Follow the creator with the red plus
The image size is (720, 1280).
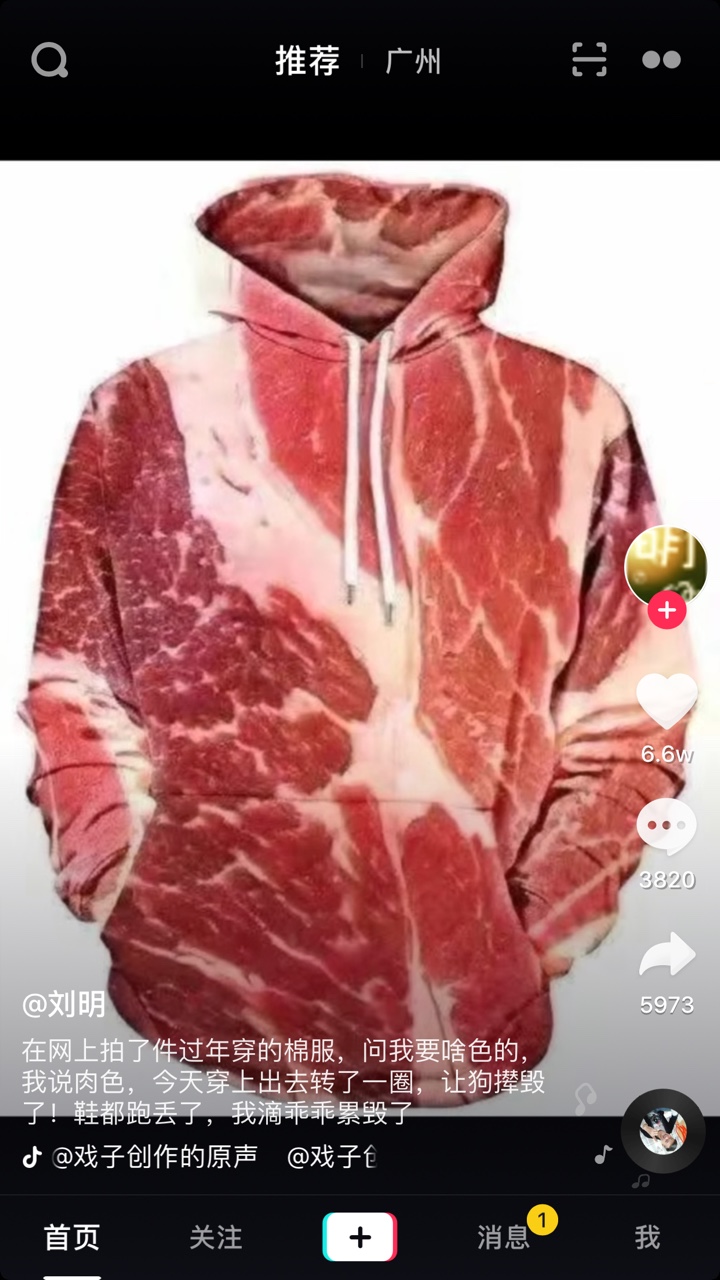[x=667, y=609]
